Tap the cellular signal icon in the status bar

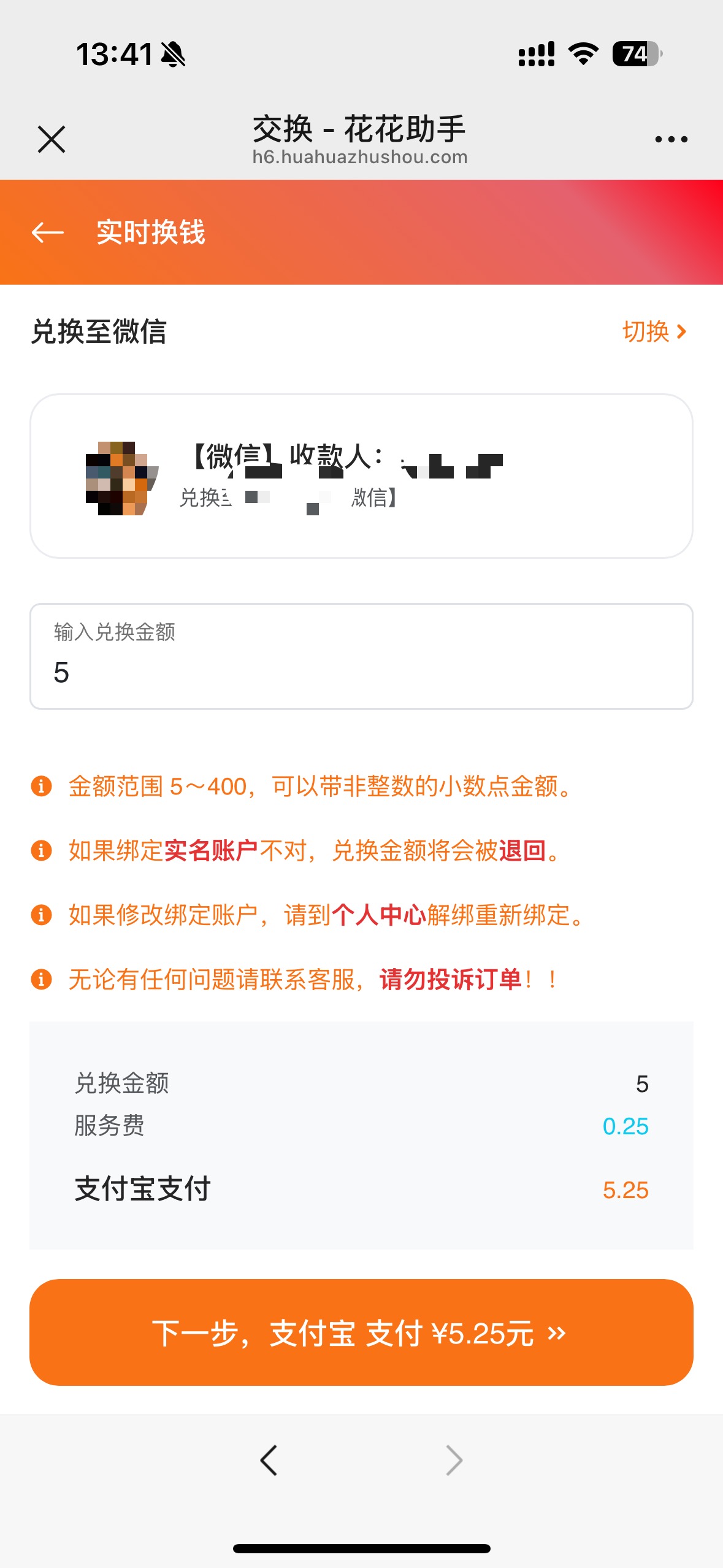coord(536,54)
